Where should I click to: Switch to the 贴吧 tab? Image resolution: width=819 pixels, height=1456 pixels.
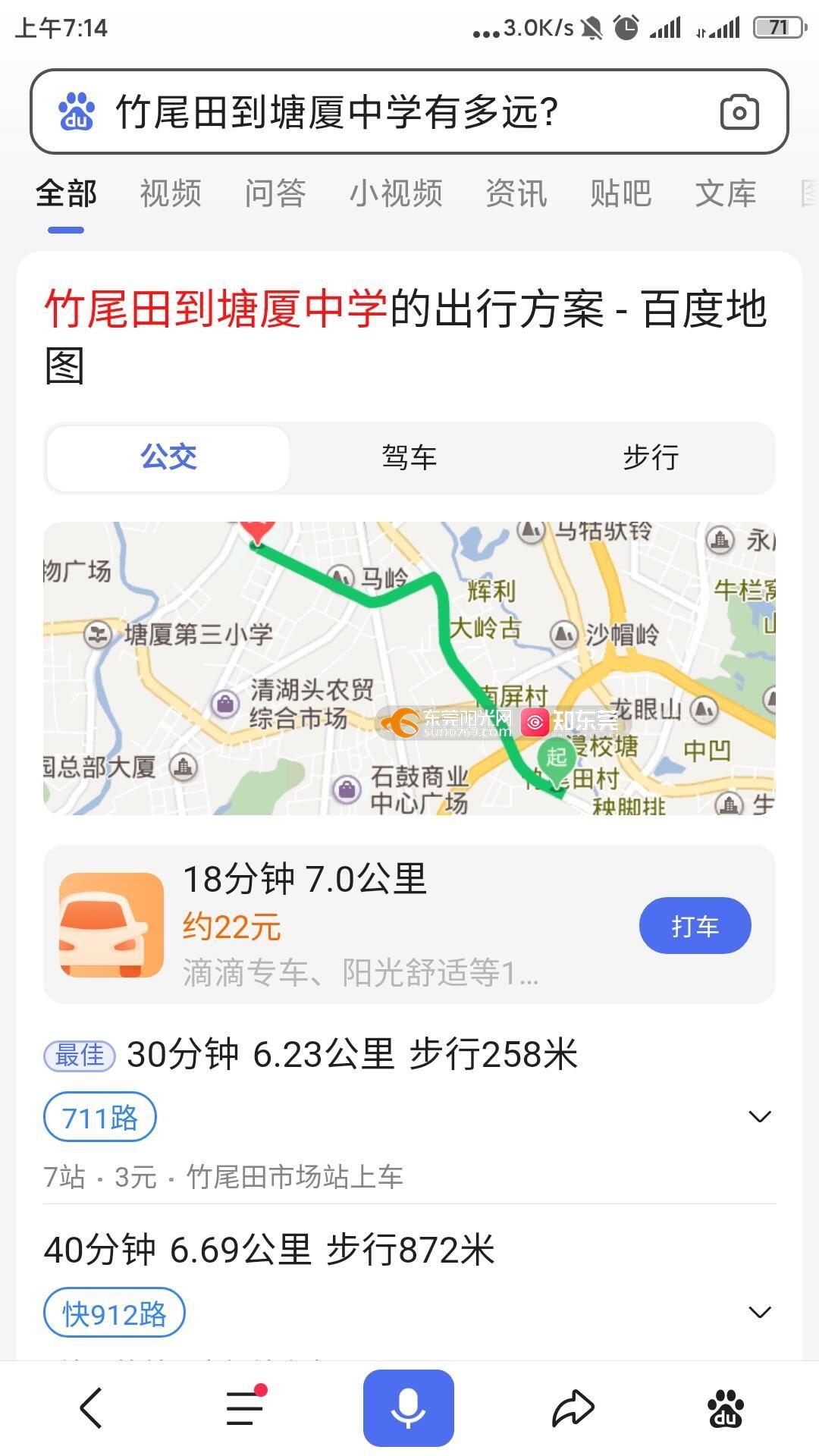620,193
